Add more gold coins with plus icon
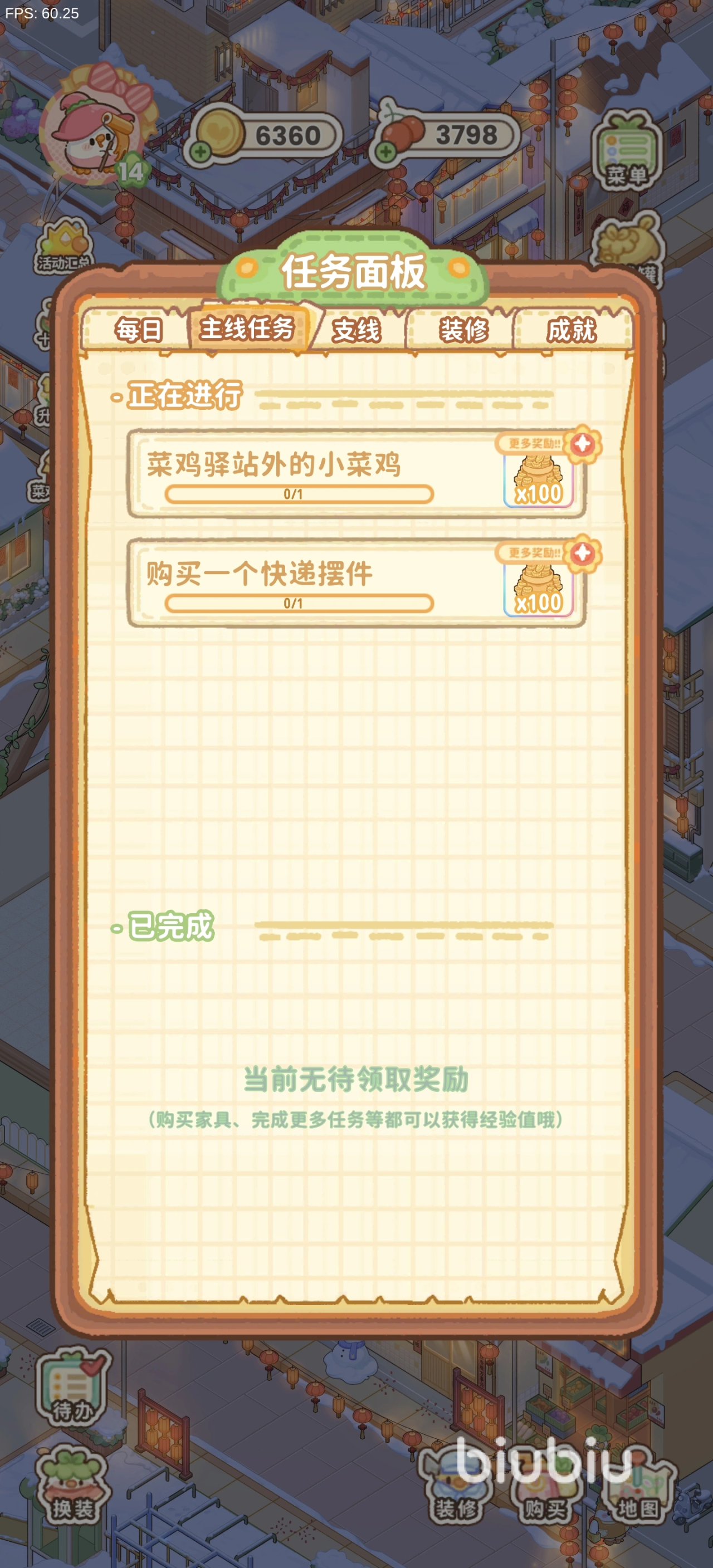The width and height of the screenshot is (713, 1568). point(201,151)
